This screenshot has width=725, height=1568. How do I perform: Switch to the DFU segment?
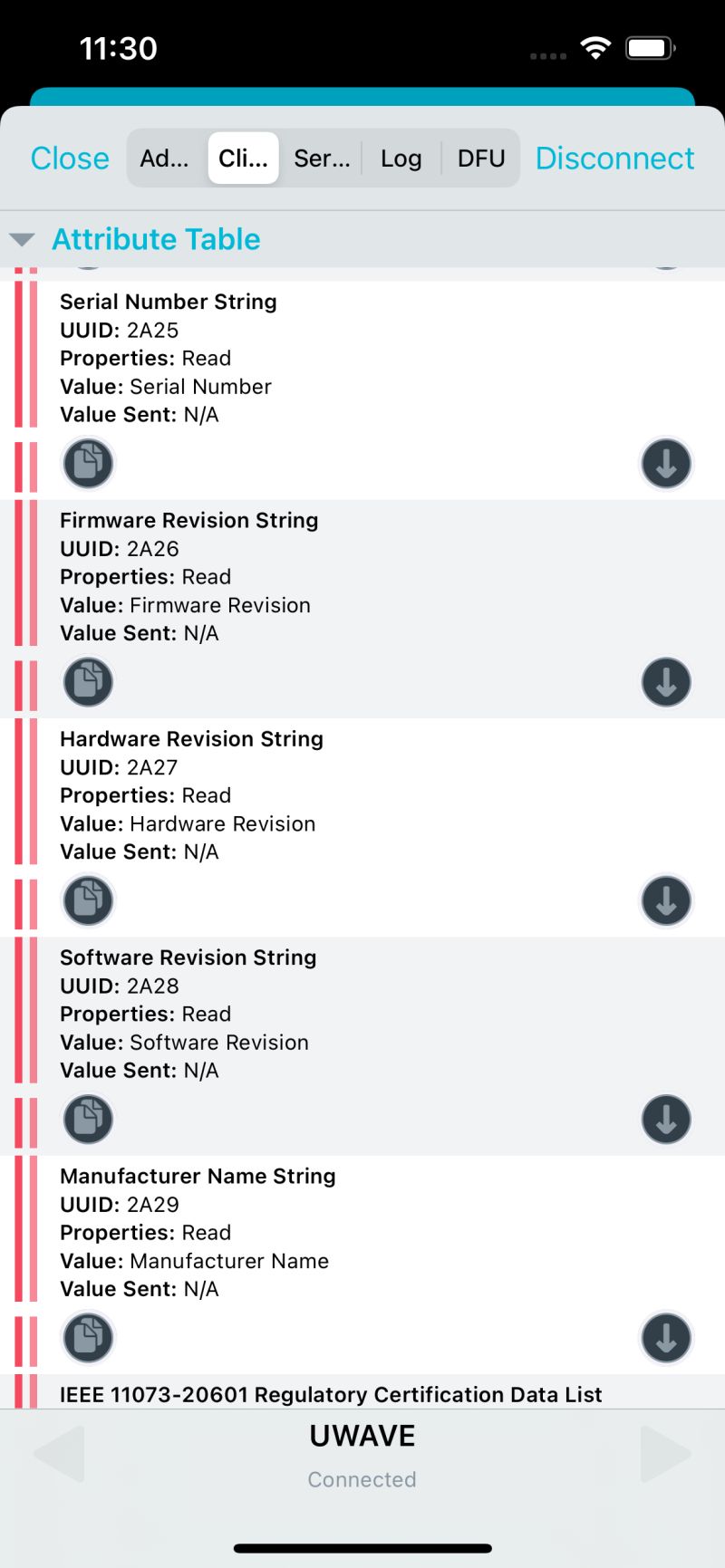pyautogui.click(x=481, y=159)
